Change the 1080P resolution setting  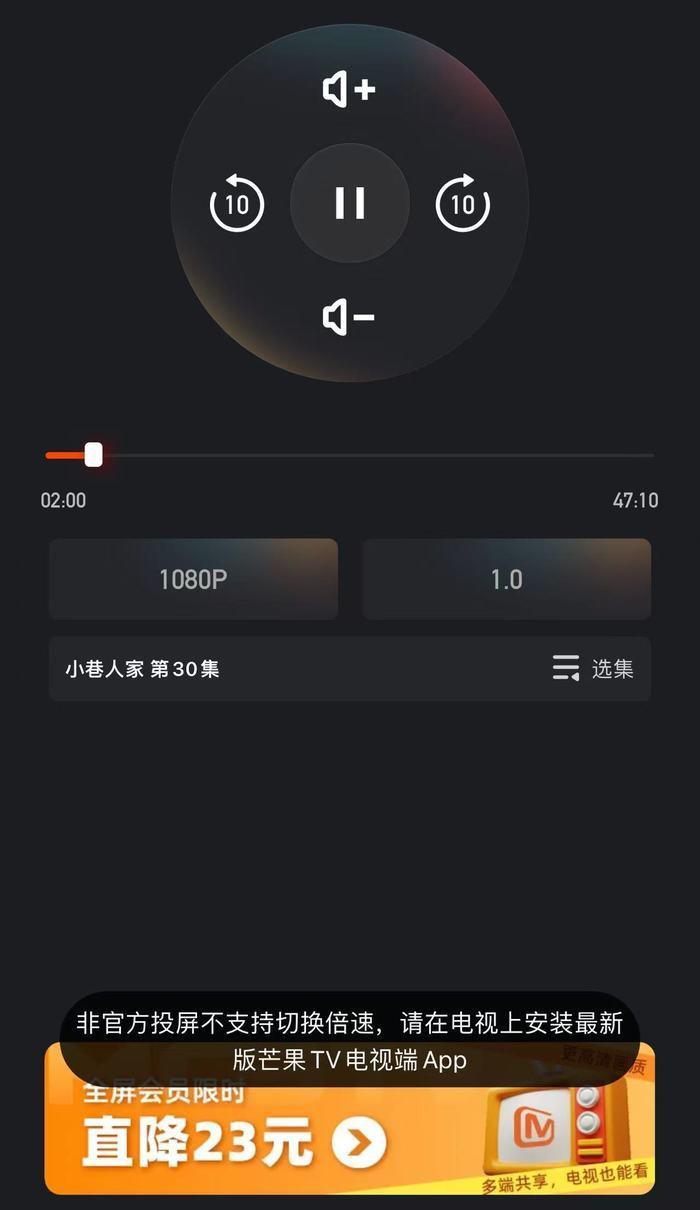[193, 579]
